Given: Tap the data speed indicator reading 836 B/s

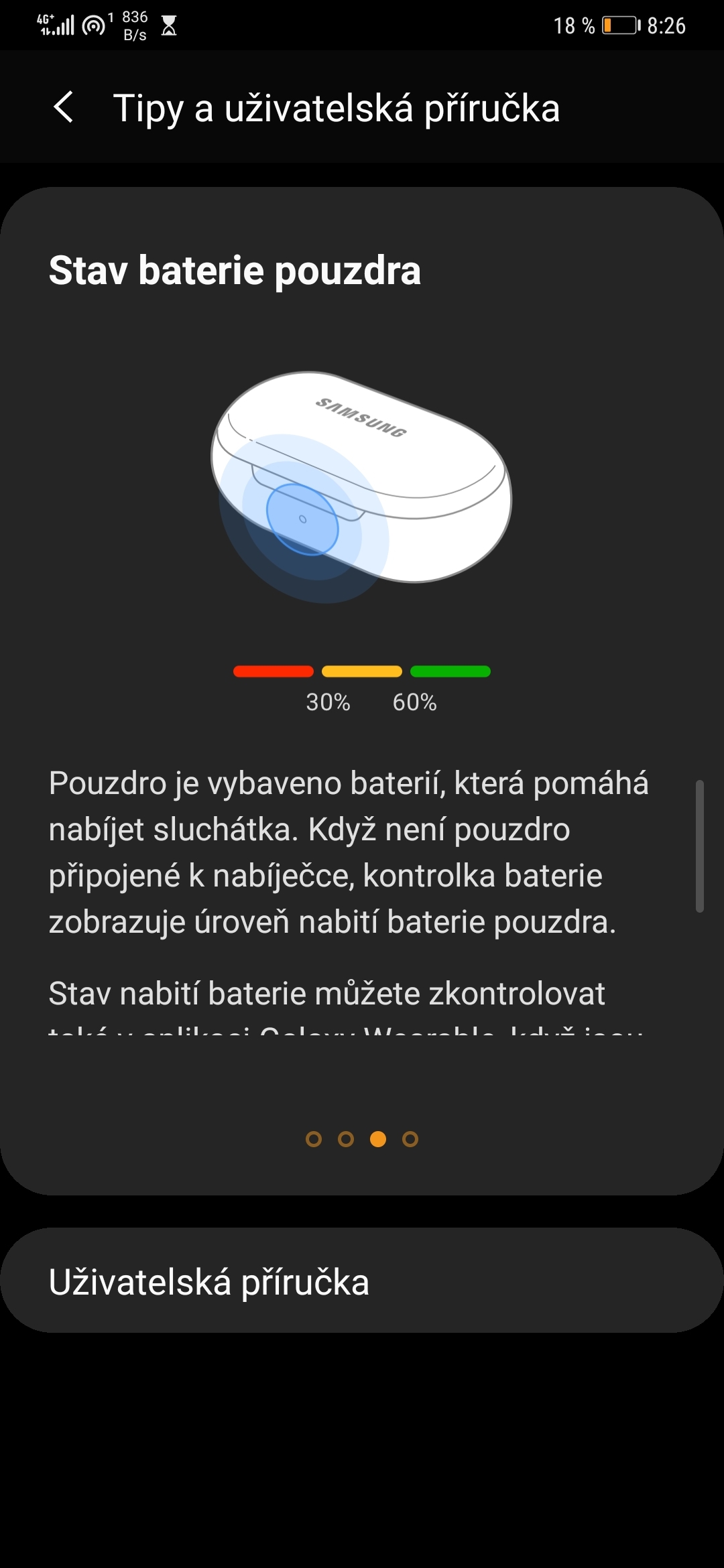Looking at the screenshot, I should click(134, 25).
